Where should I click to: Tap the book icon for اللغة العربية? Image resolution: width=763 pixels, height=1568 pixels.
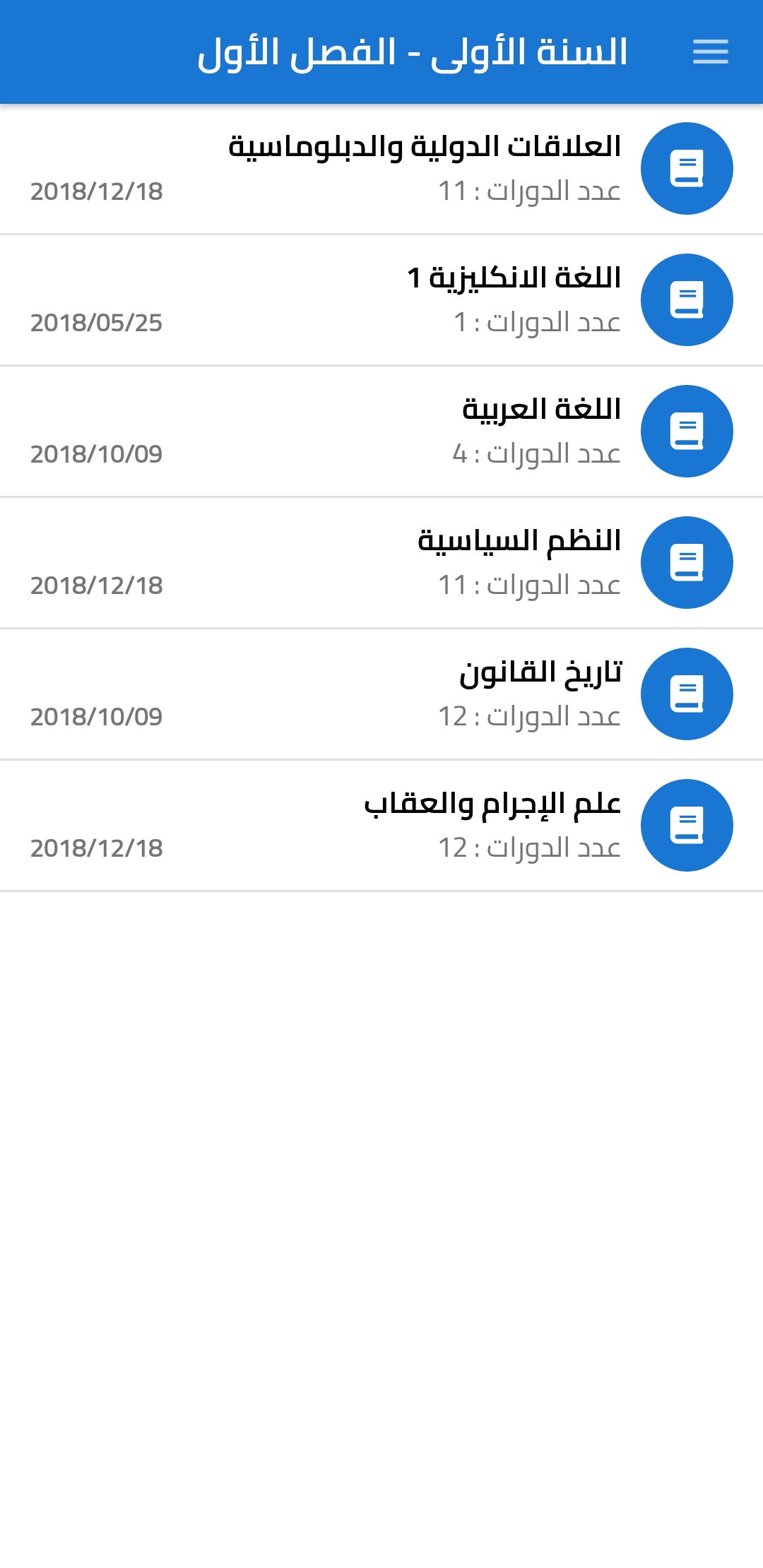pos(687,431)
